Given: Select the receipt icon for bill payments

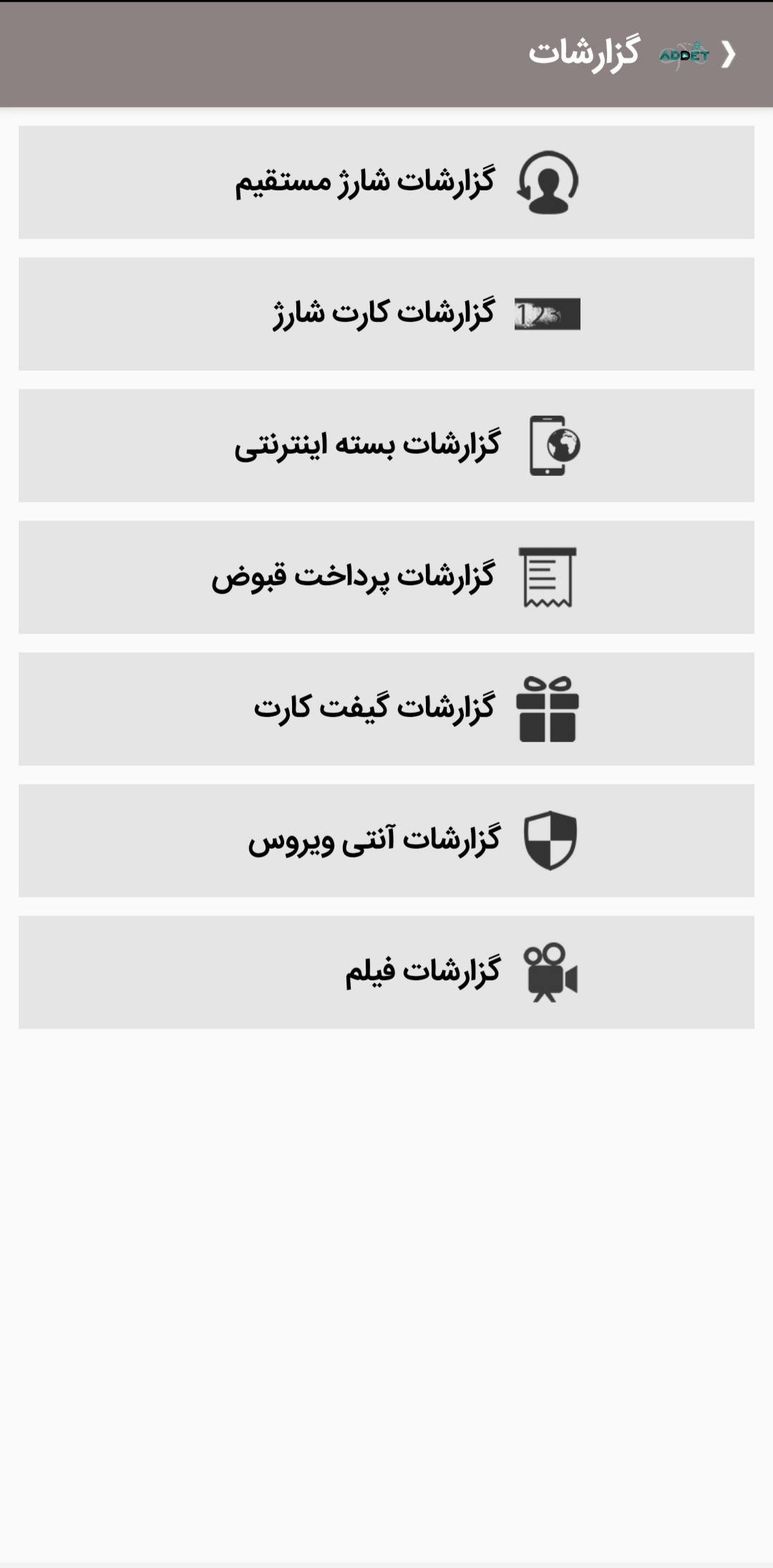Looking at the screenshot, I should 548,578.
